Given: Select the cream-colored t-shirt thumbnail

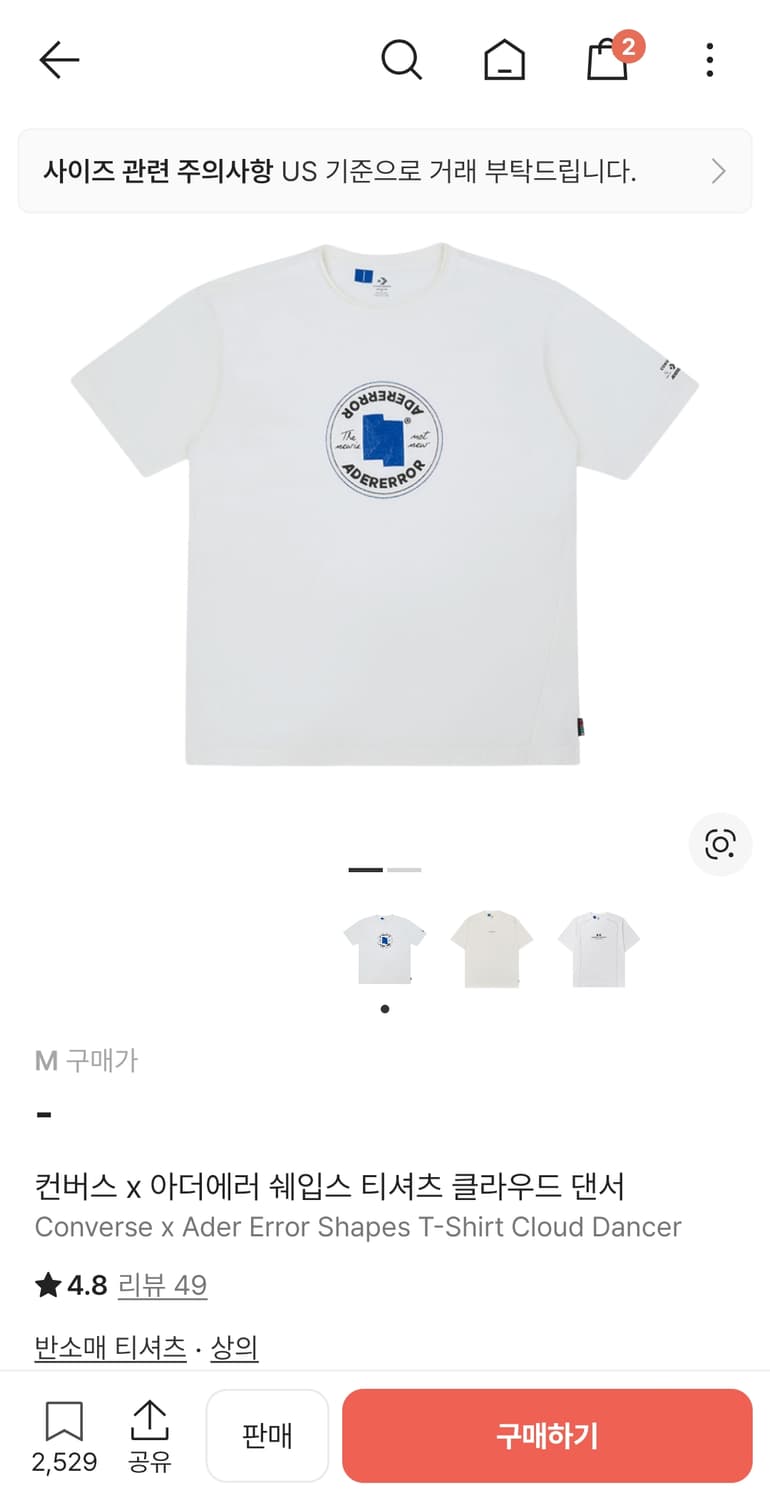Looking at the screenshot, I should tap(491, 949).
